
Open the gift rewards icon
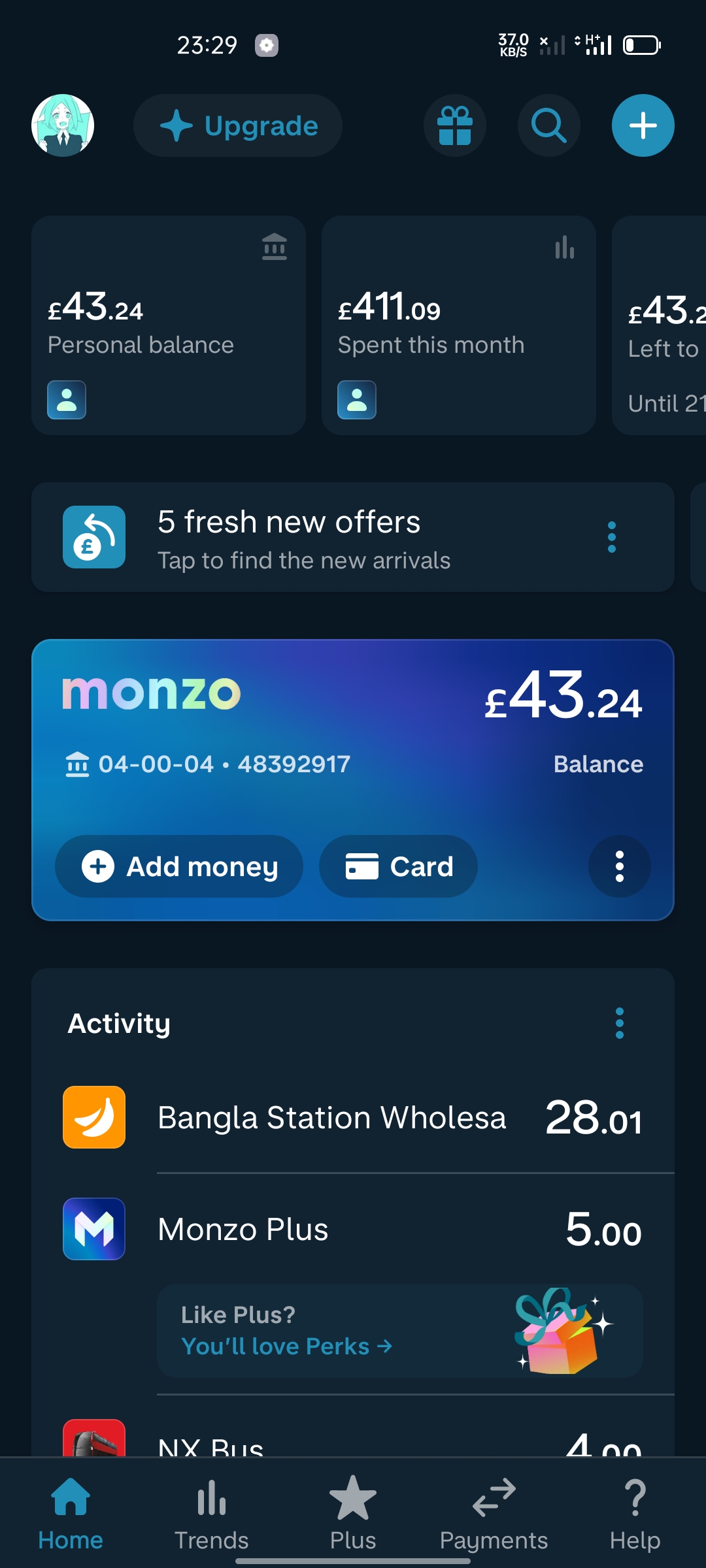[455, 125]
